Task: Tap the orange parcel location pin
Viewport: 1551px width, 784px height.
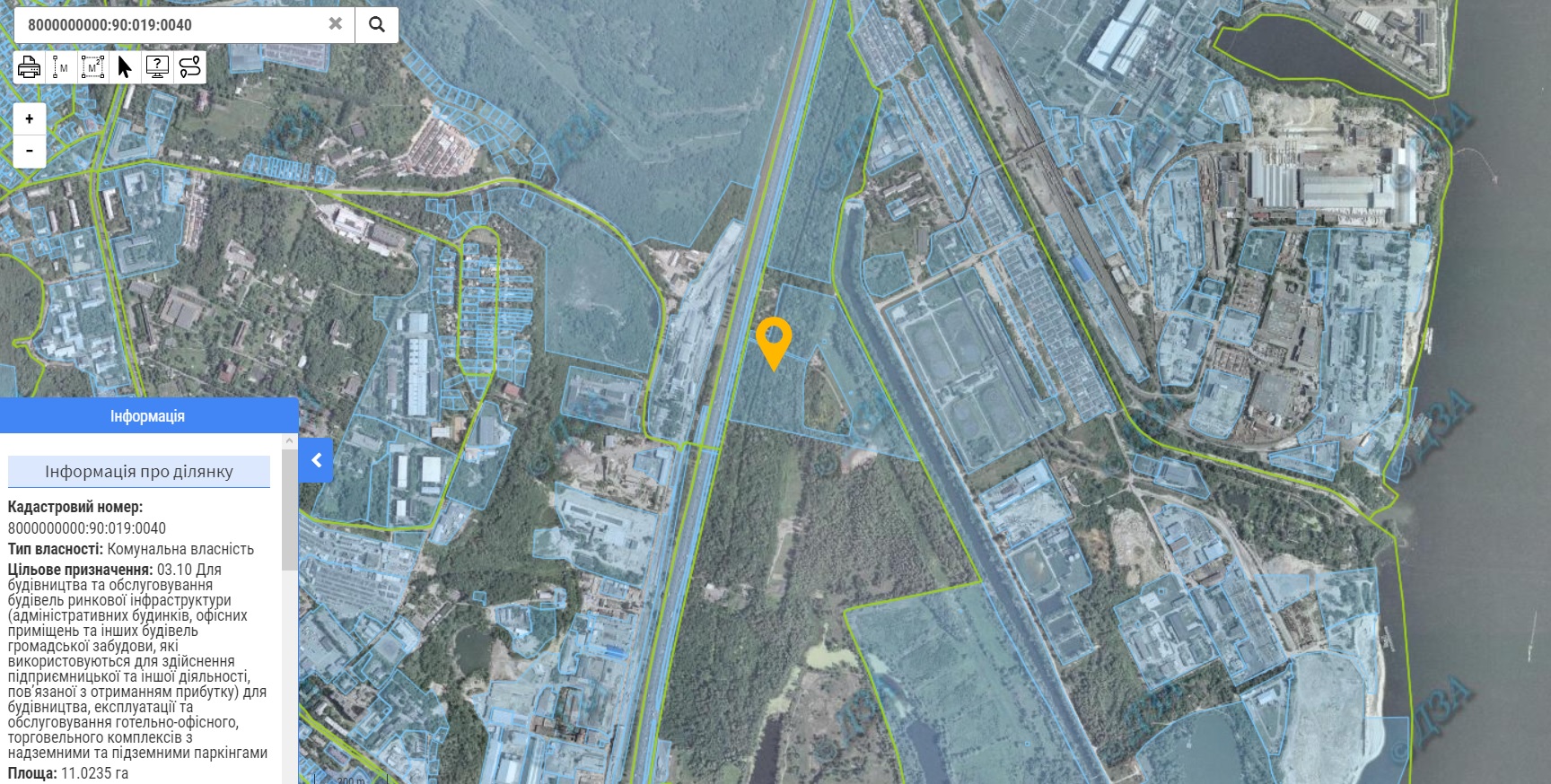Action: click(x=773, y=338)
